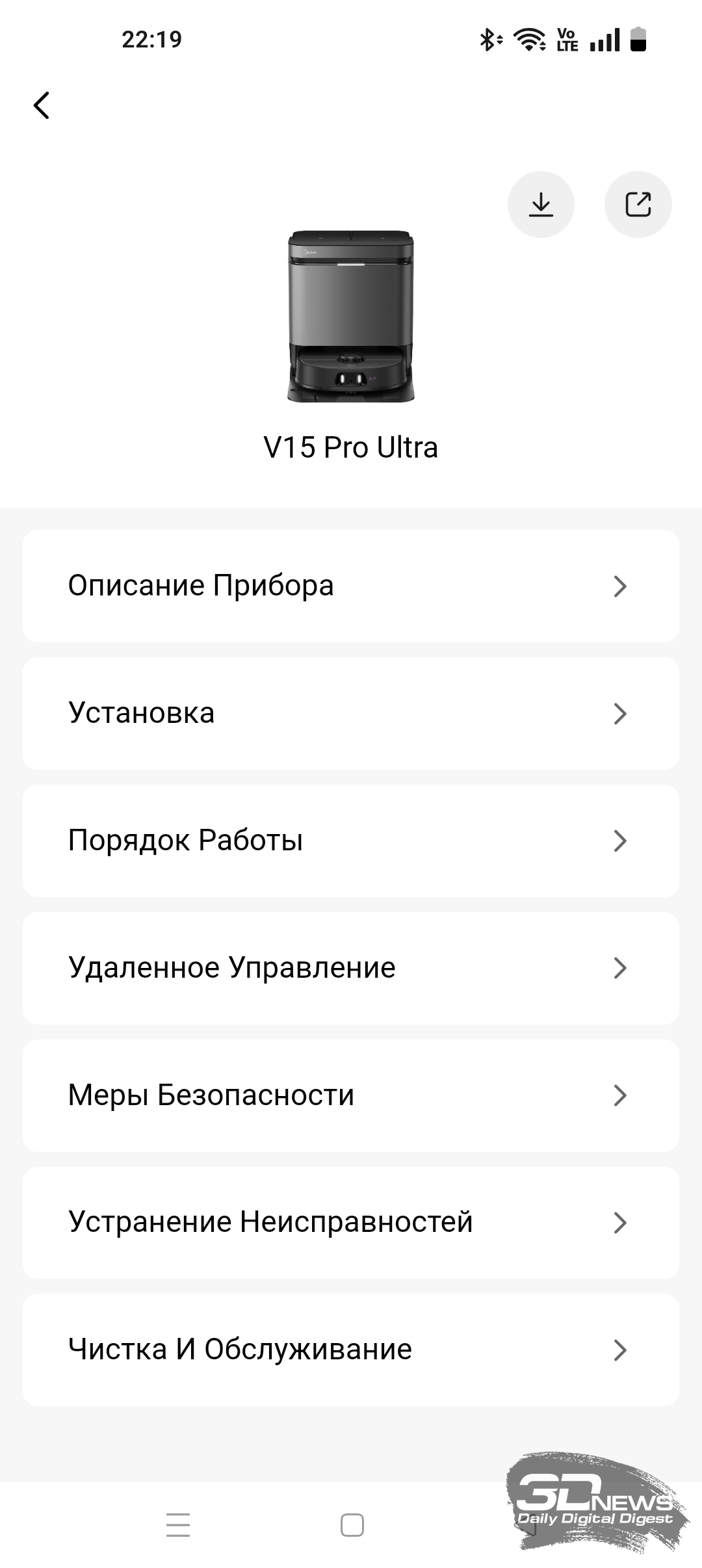
Task: Tap the system home button
Action: (x=352, y=1525)
